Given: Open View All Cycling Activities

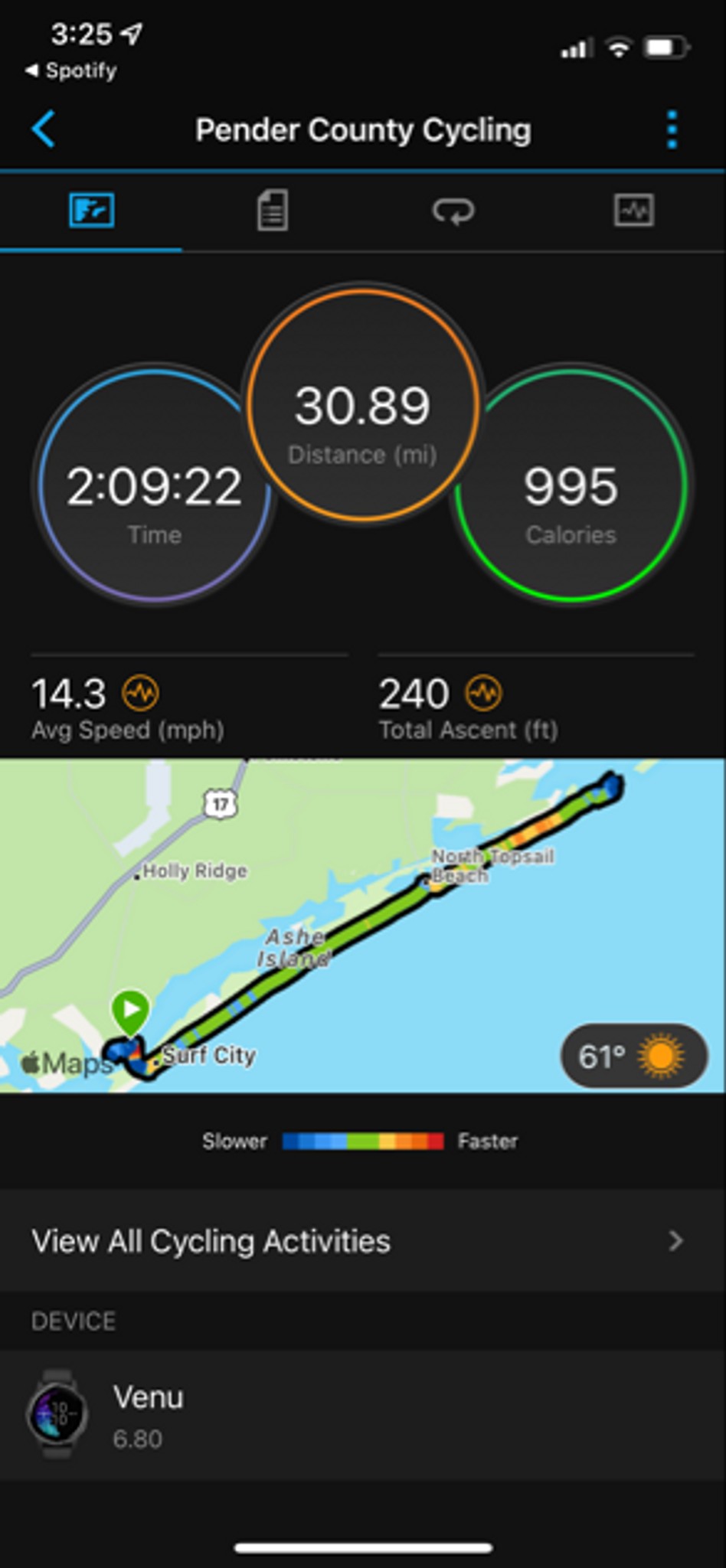Looking at the screenshot, I should [x=362, y=1241].
